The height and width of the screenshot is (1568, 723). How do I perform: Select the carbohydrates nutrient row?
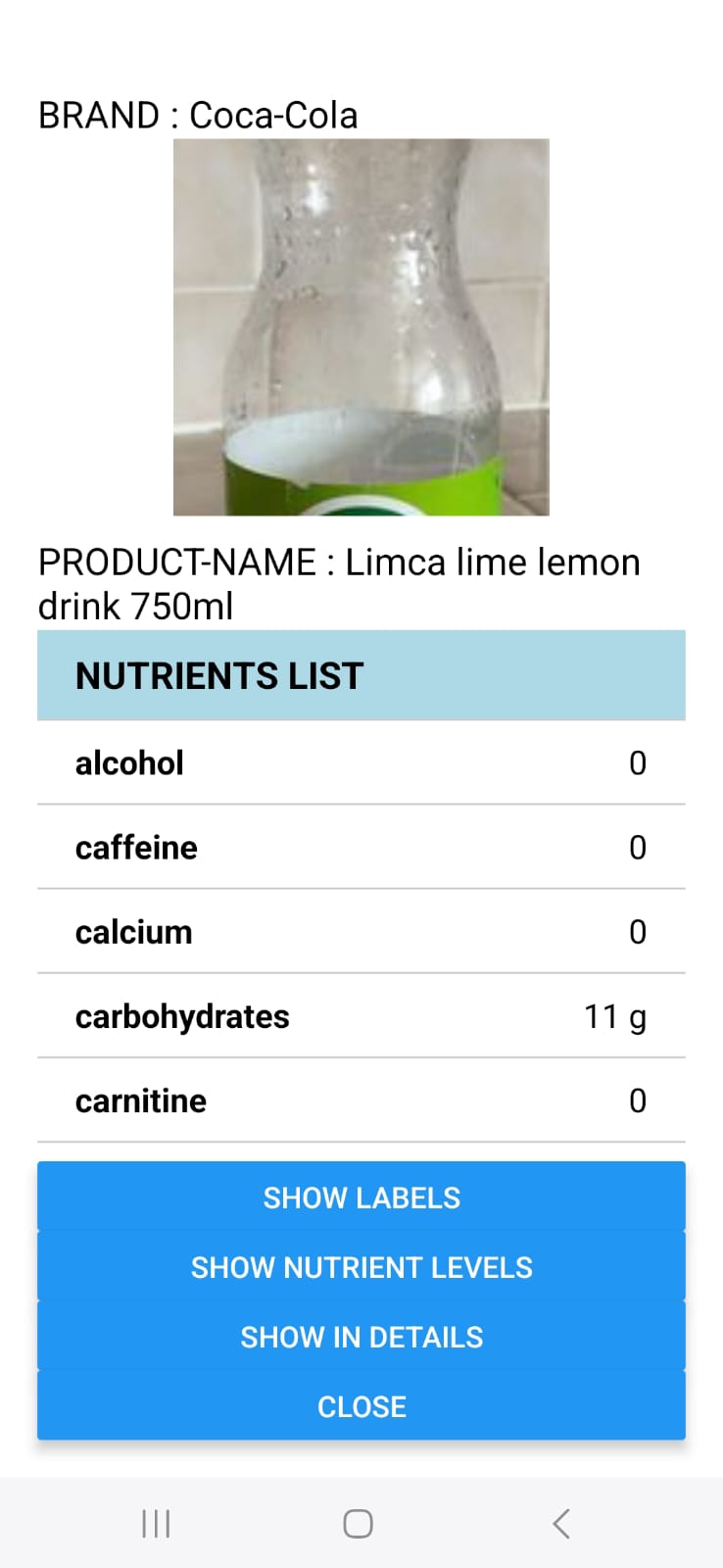pos(361,1016)
